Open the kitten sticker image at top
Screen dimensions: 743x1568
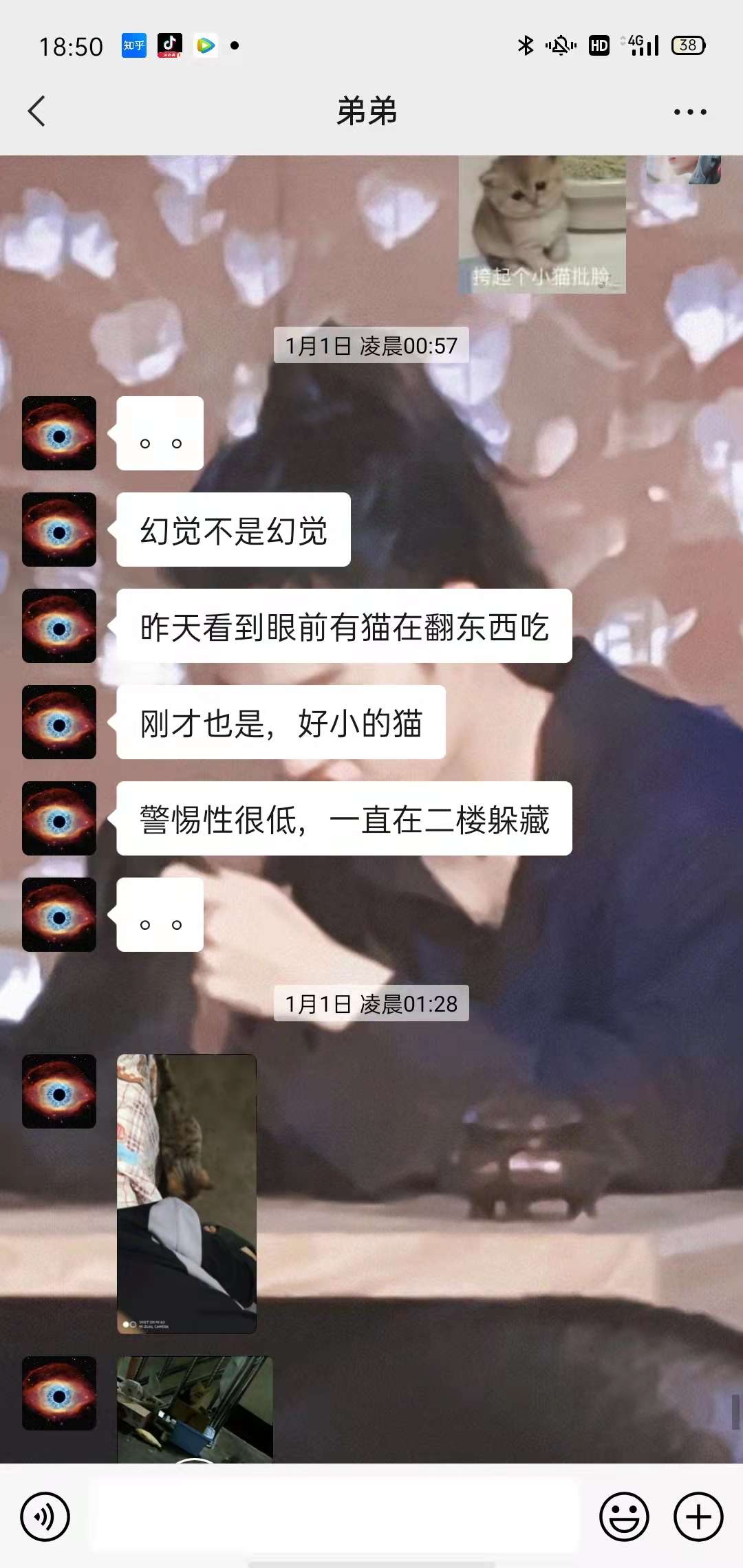(x=542, y=224)
